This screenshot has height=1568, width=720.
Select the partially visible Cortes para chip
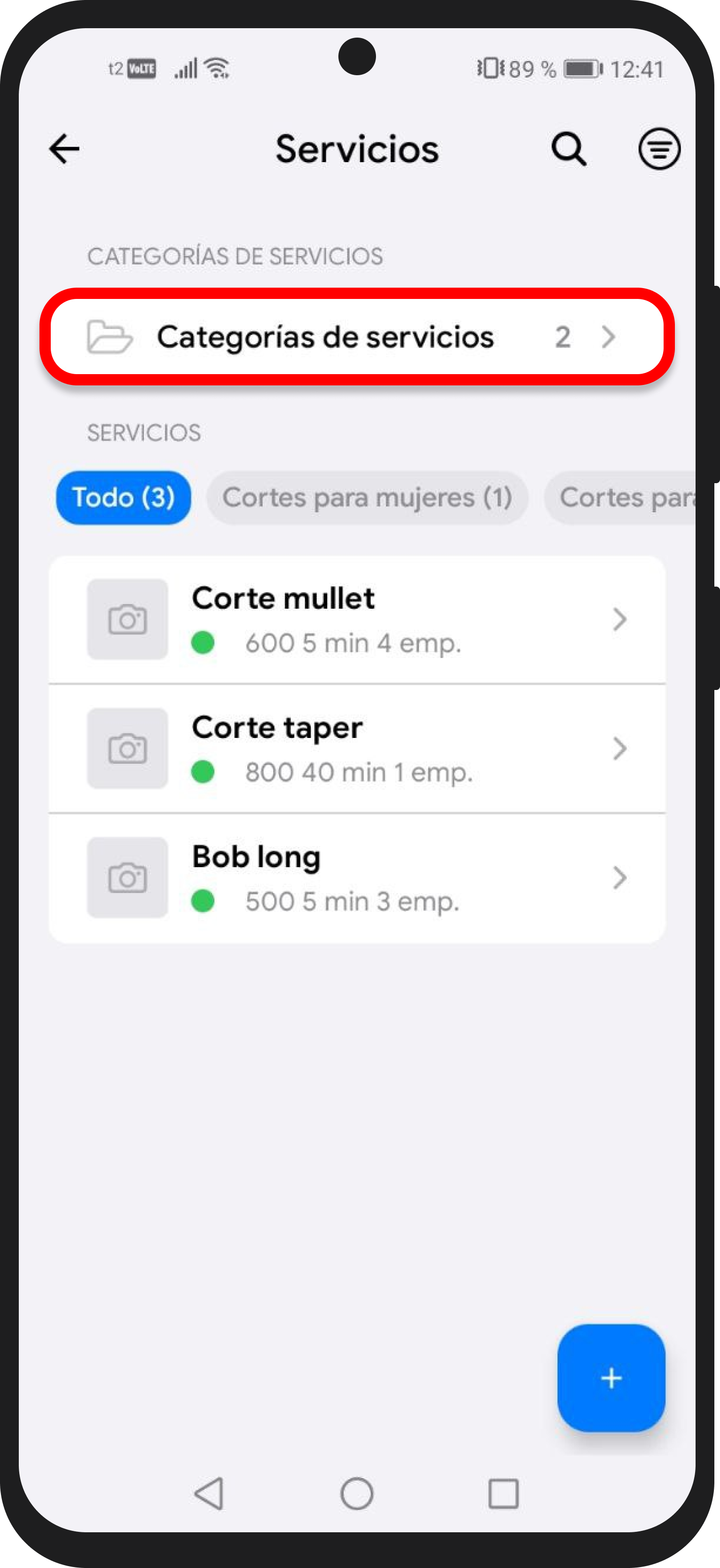click(x=624, y=497)
